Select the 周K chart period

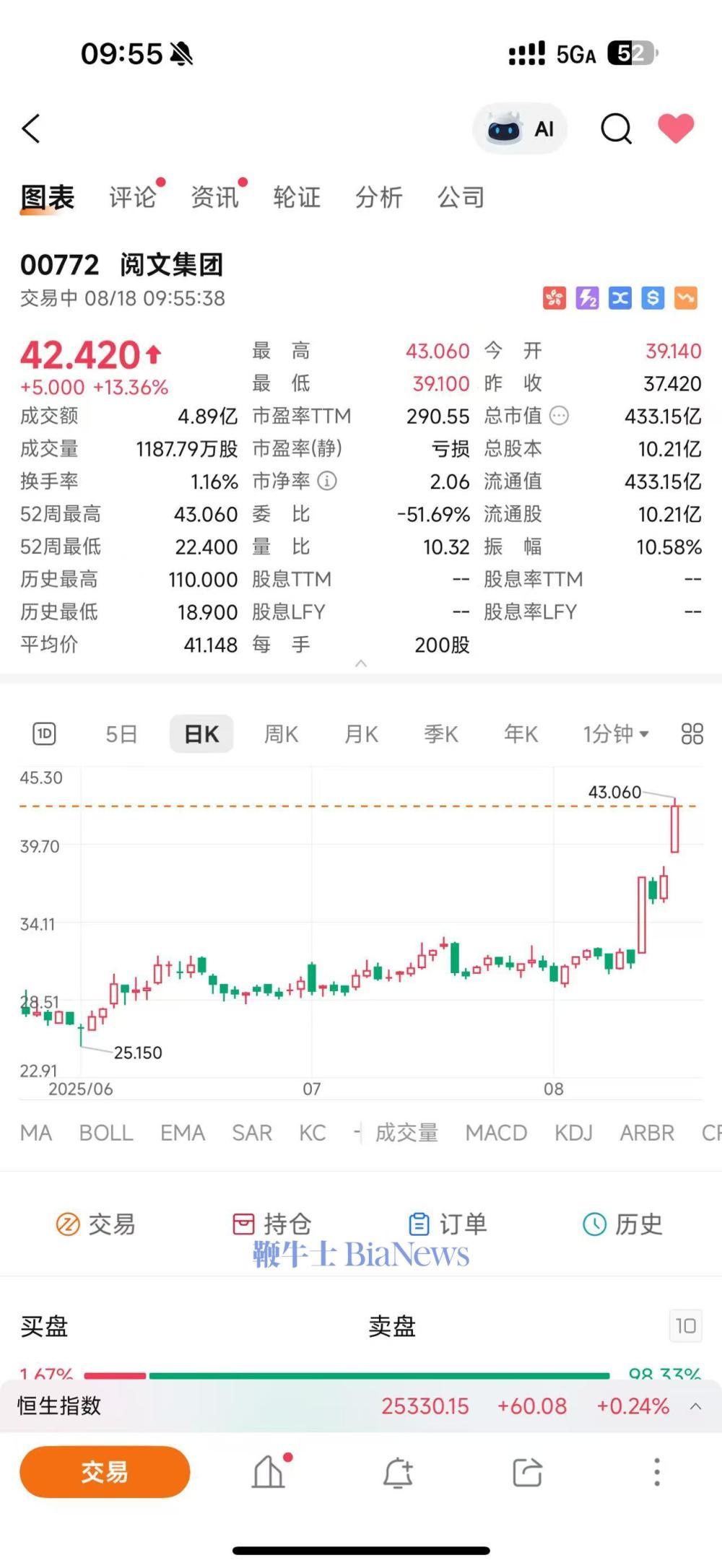[281, 734]
